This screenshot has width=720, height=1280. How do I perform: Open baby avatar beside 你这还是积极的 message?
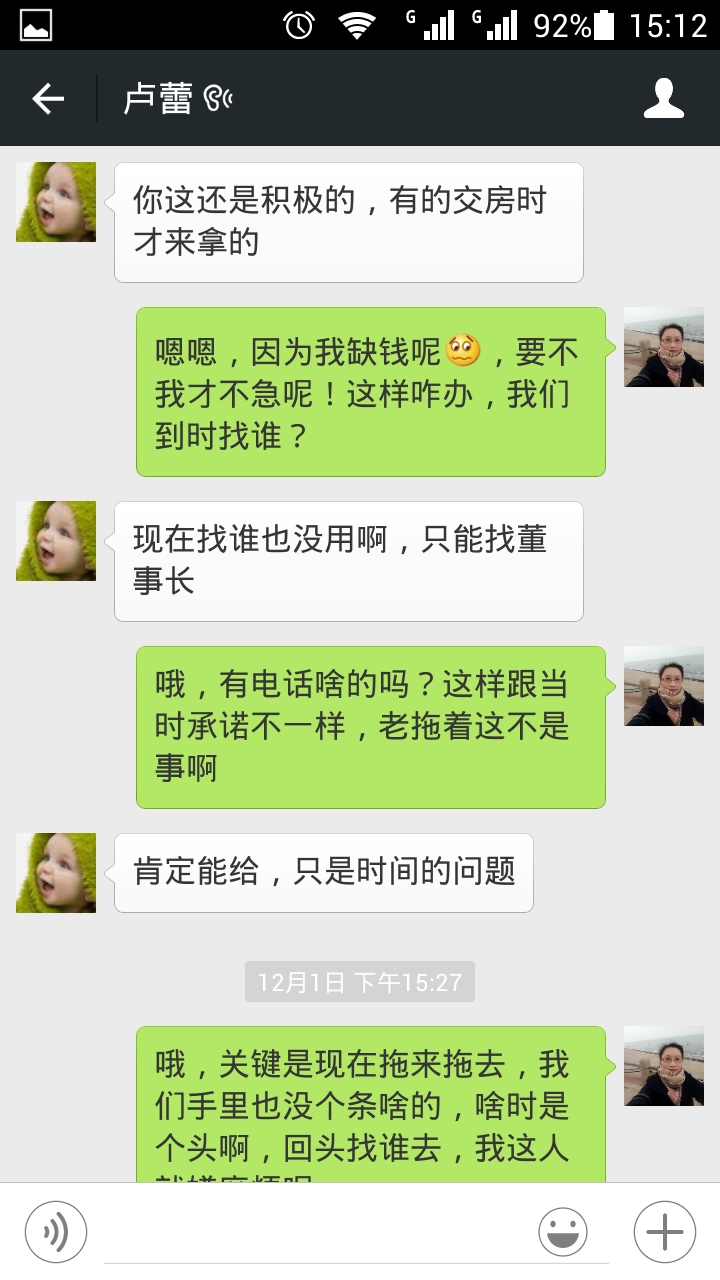coord(56,202)
